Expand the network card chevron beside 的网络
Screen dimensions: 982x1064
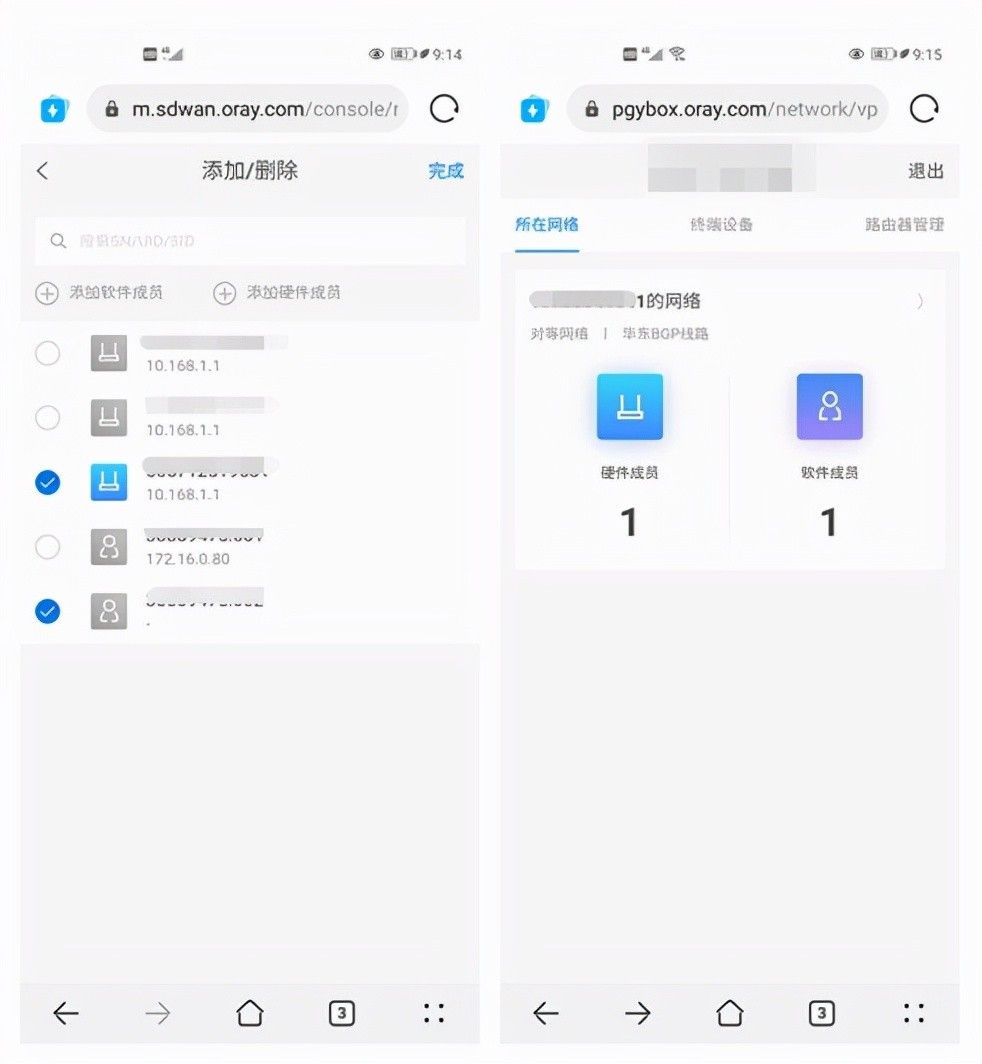pyautogui.click(x=919, y=301)
